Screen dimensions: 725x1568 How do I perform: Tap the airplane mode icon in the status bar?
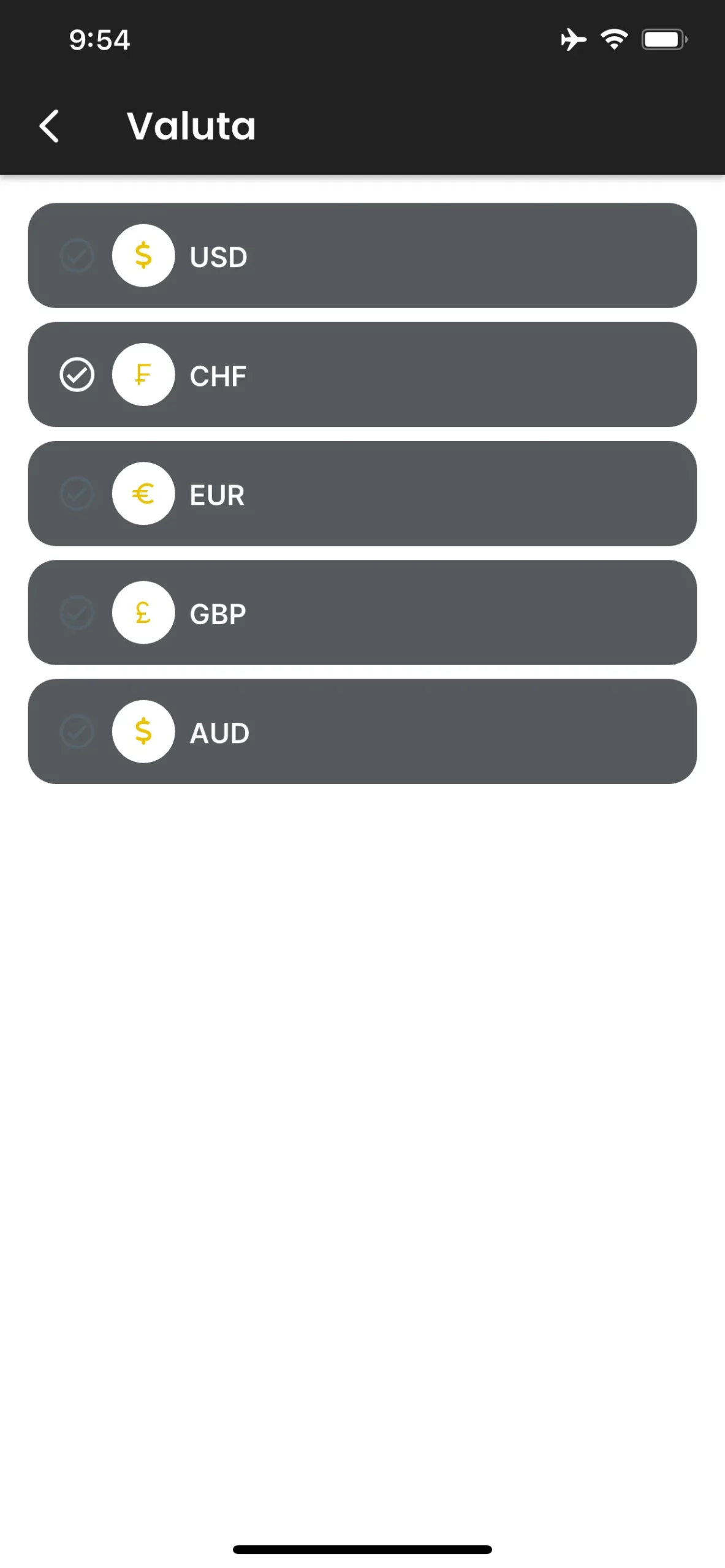(x=574, y=39)
